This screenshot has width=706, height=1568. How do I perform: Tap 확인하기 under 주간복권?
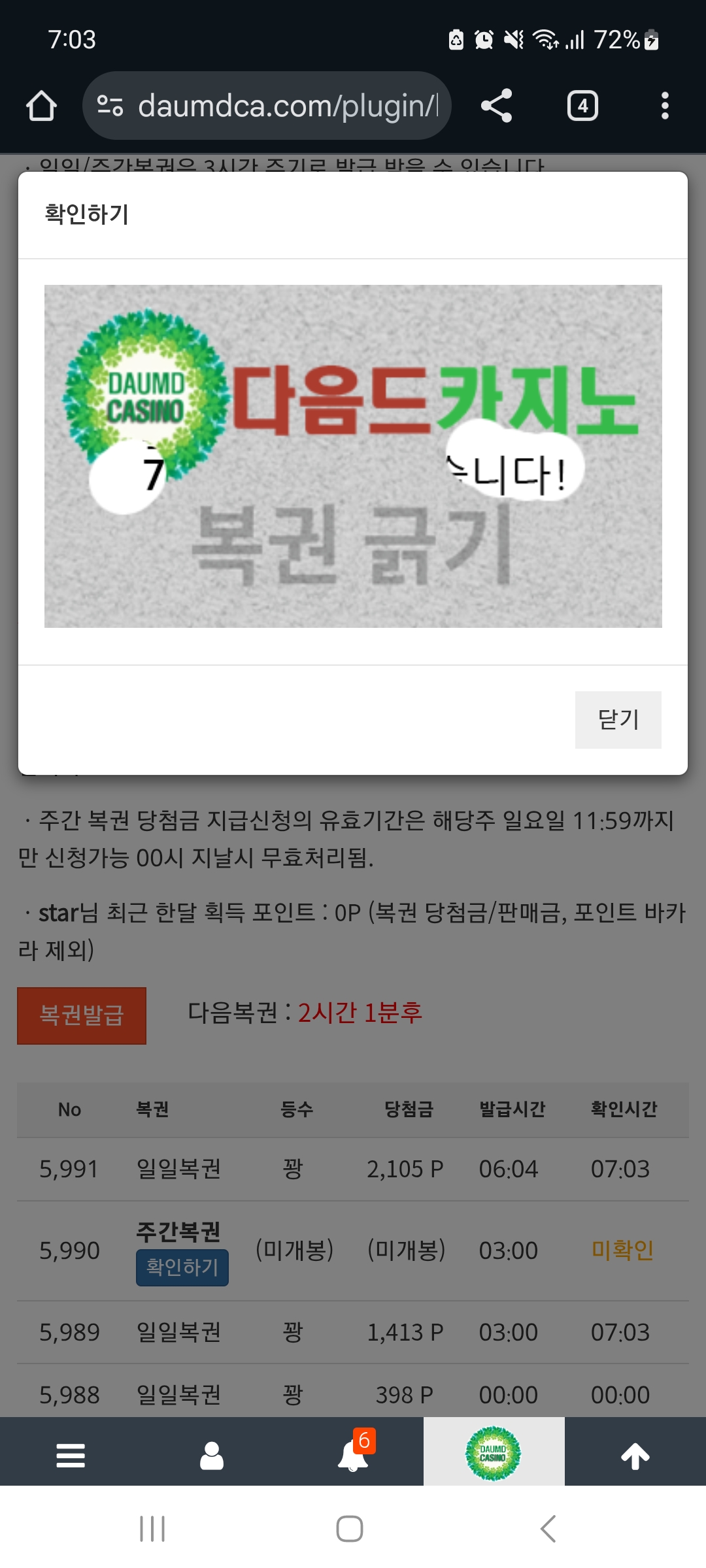[x=182, y=1267]
